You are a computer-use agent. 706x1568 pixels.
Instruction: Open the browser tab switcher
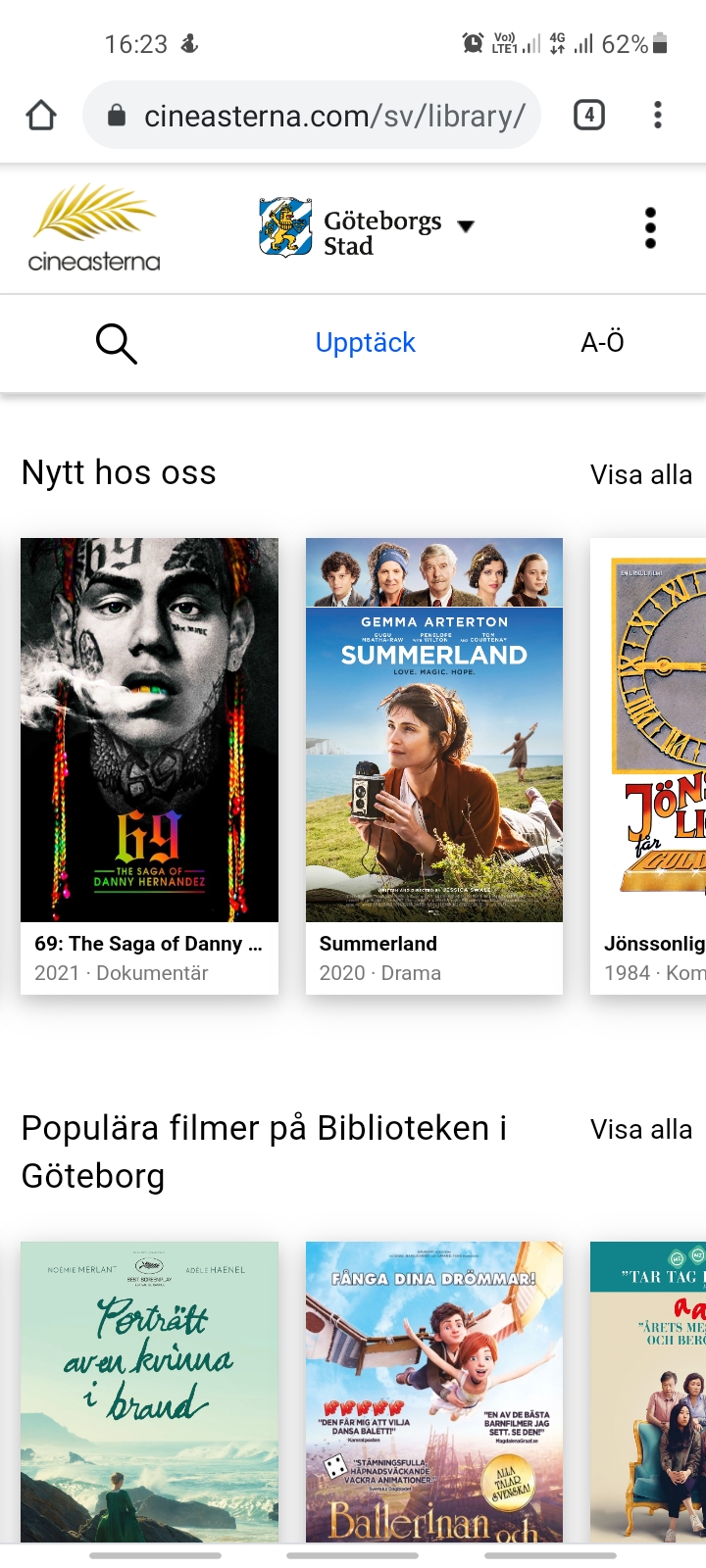[x=588, y=116]
